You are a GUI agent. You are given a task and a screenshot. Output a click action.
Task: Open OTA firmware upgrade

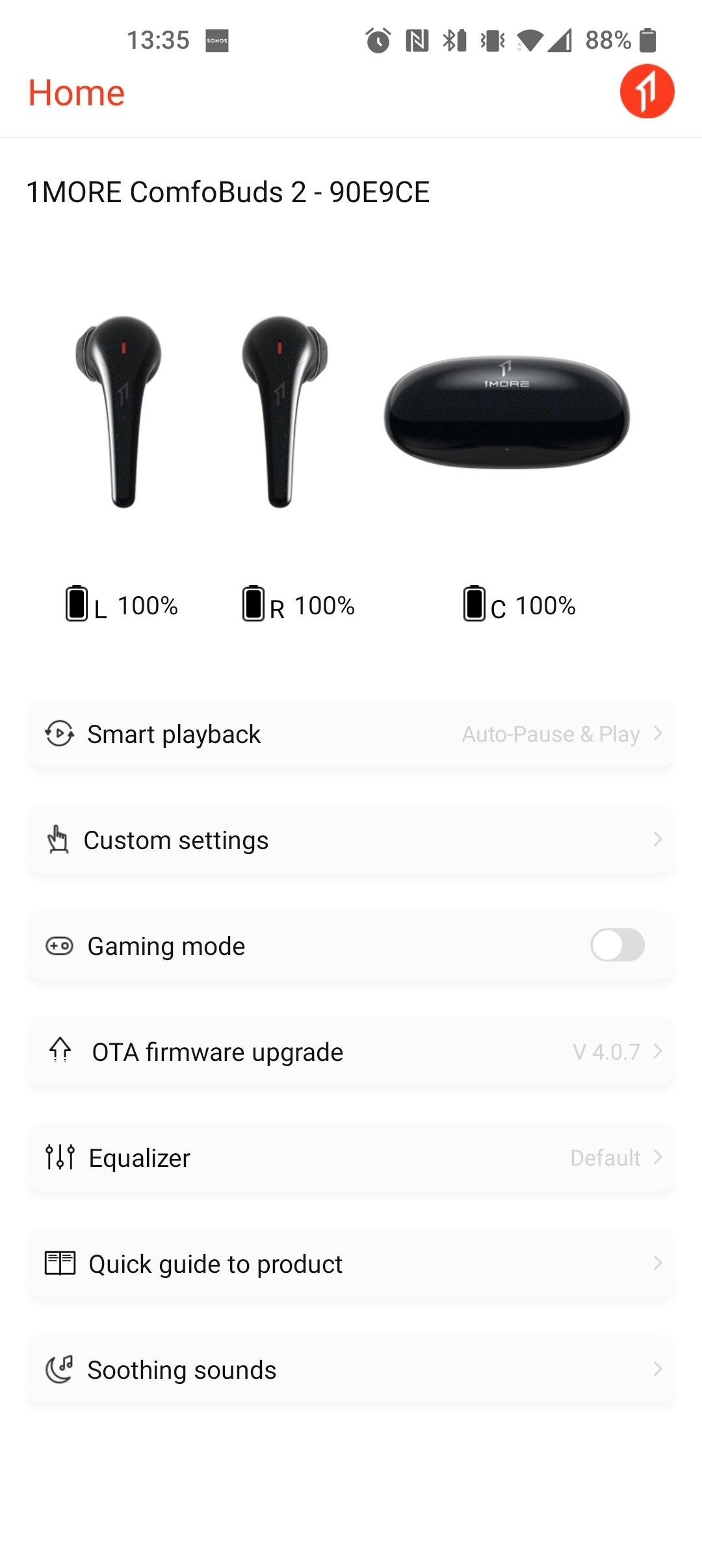(x=351, y=1051)
